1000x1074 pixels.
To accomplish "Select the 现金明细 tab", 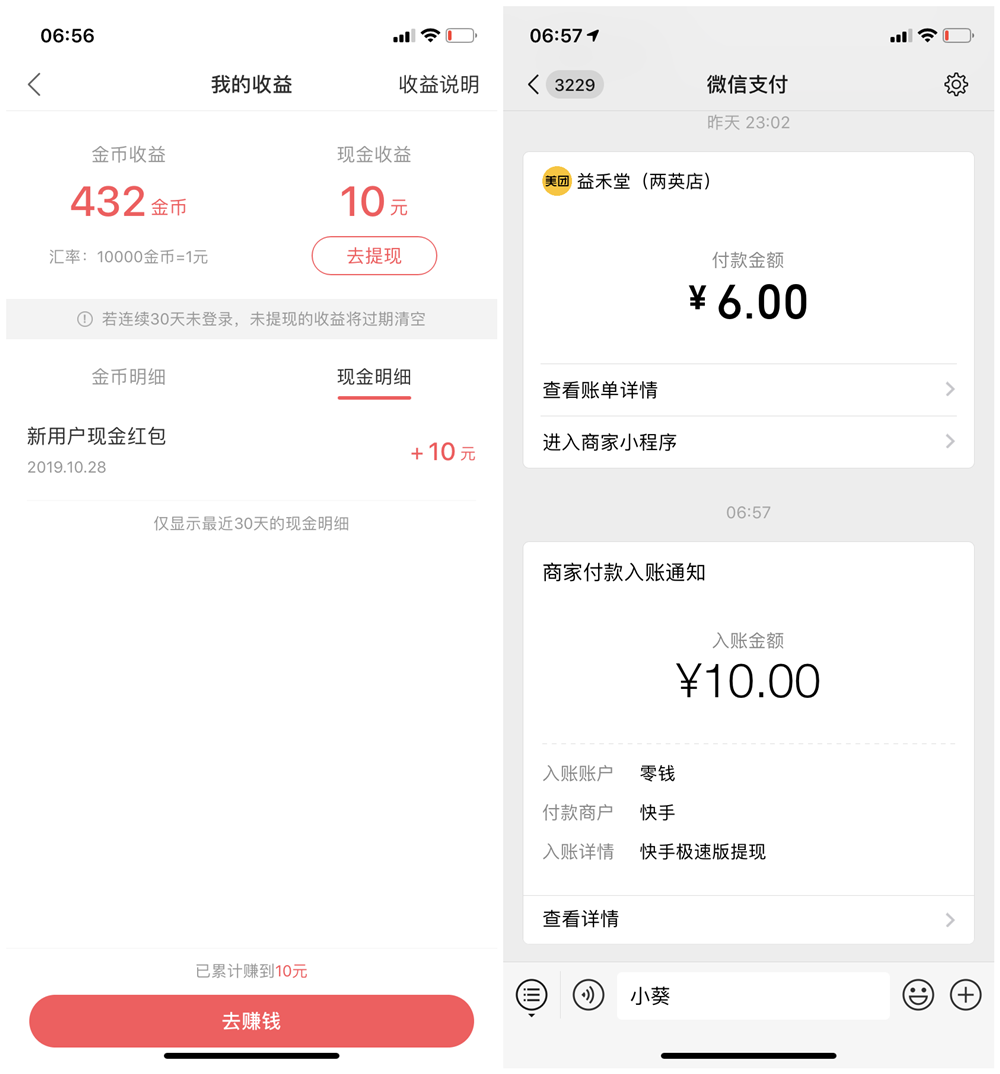I will click(374, 377).
